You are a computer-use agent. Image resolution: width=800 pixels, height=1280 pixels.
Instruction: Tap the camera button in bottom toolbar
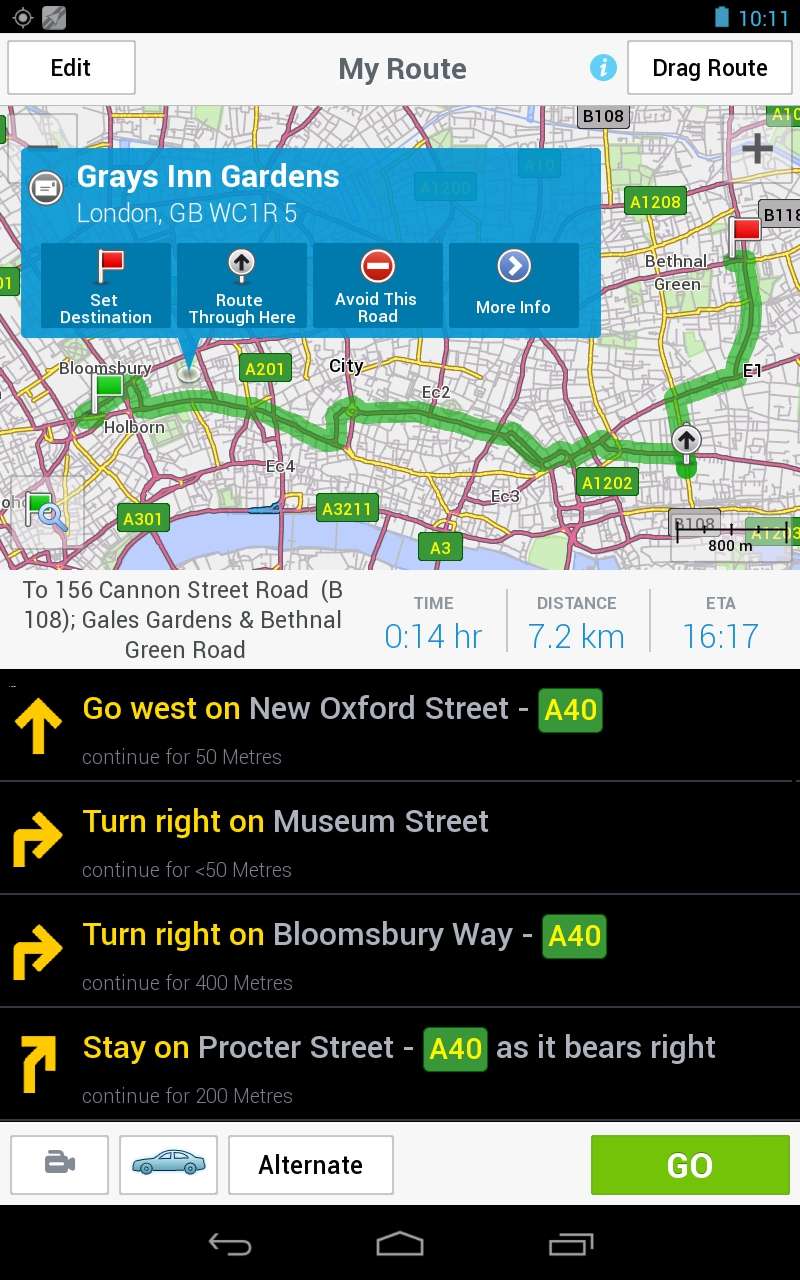pos(60,1165)
